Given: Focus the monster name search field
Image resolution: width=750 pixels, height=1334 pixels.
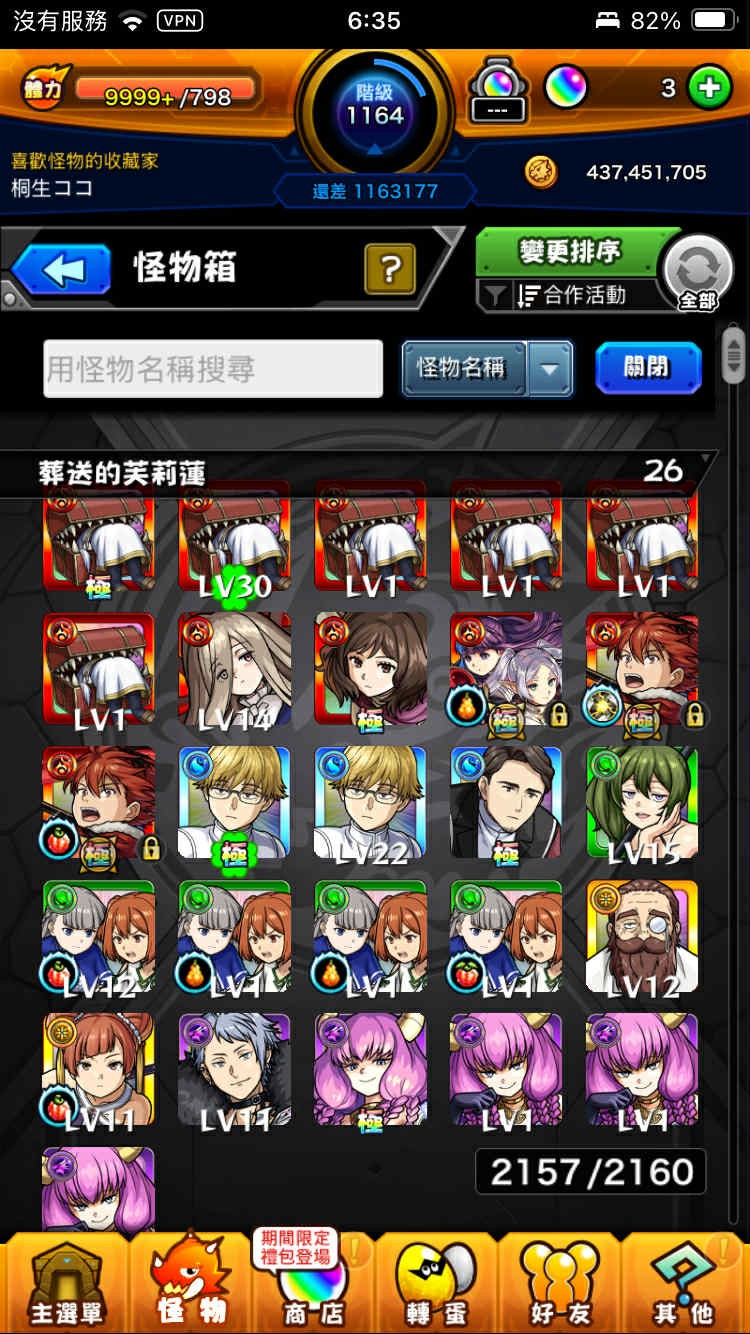Looking at the screenshot, I should point(213,369).
